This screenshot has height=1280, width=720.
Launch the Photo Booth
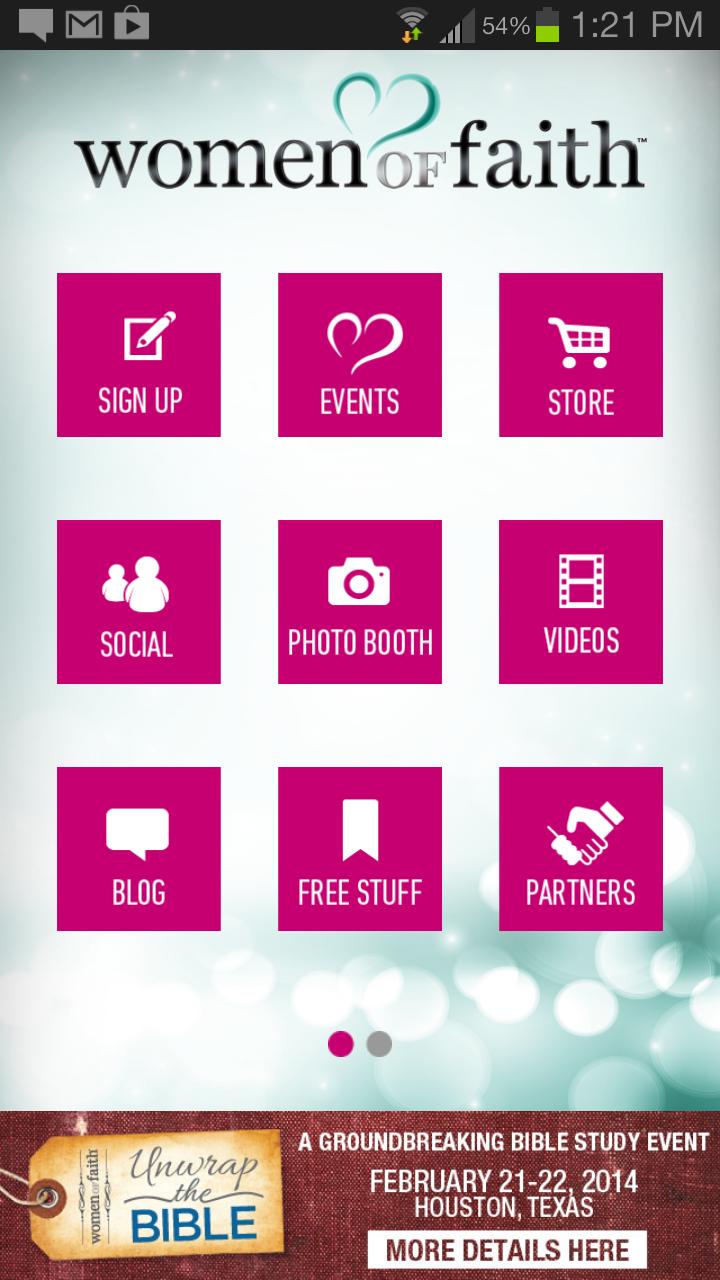(360, 602)
